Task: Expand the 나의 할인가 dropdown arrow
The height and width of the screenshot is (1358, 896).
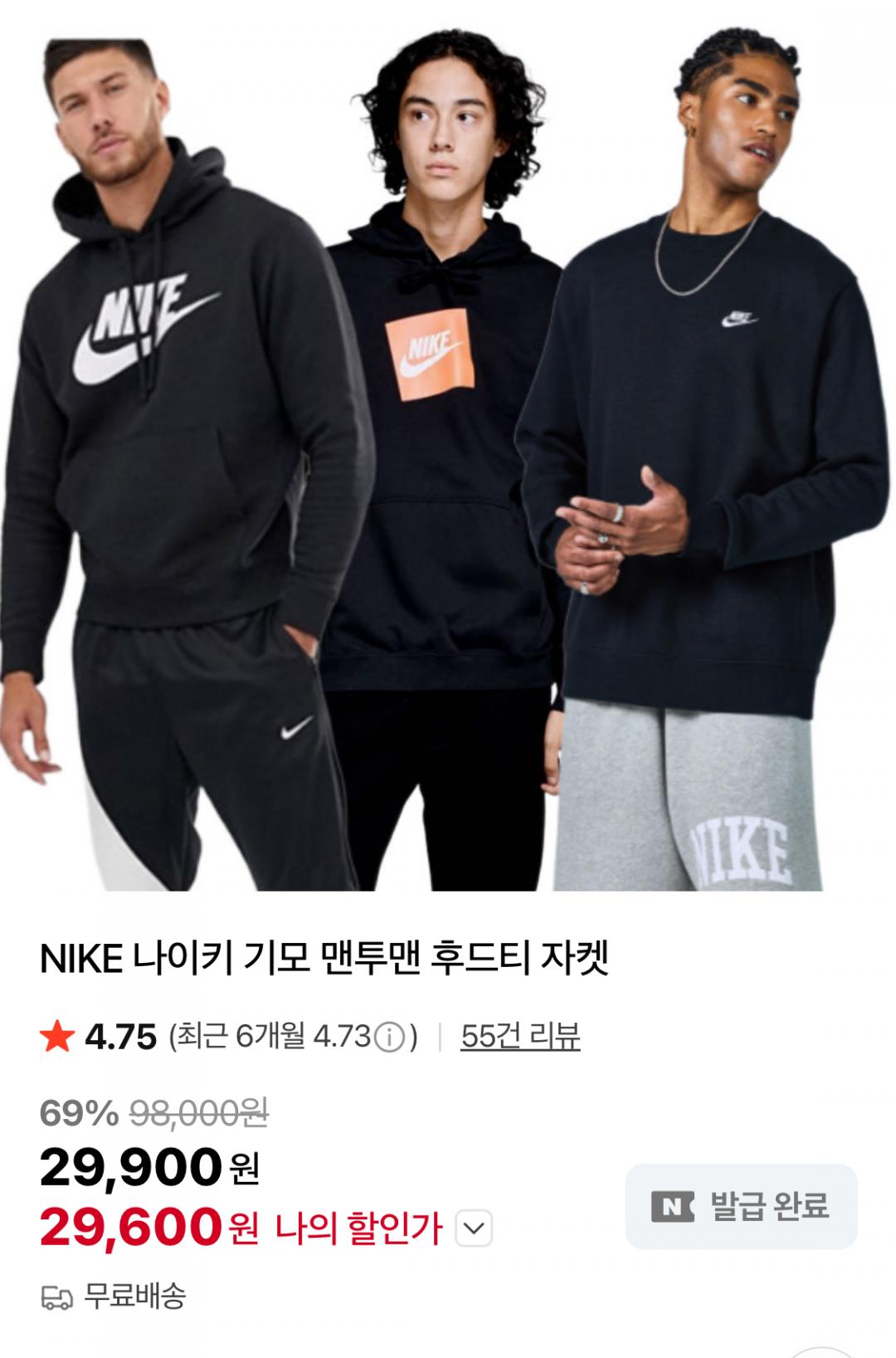Action: [x=474, y=1229]
